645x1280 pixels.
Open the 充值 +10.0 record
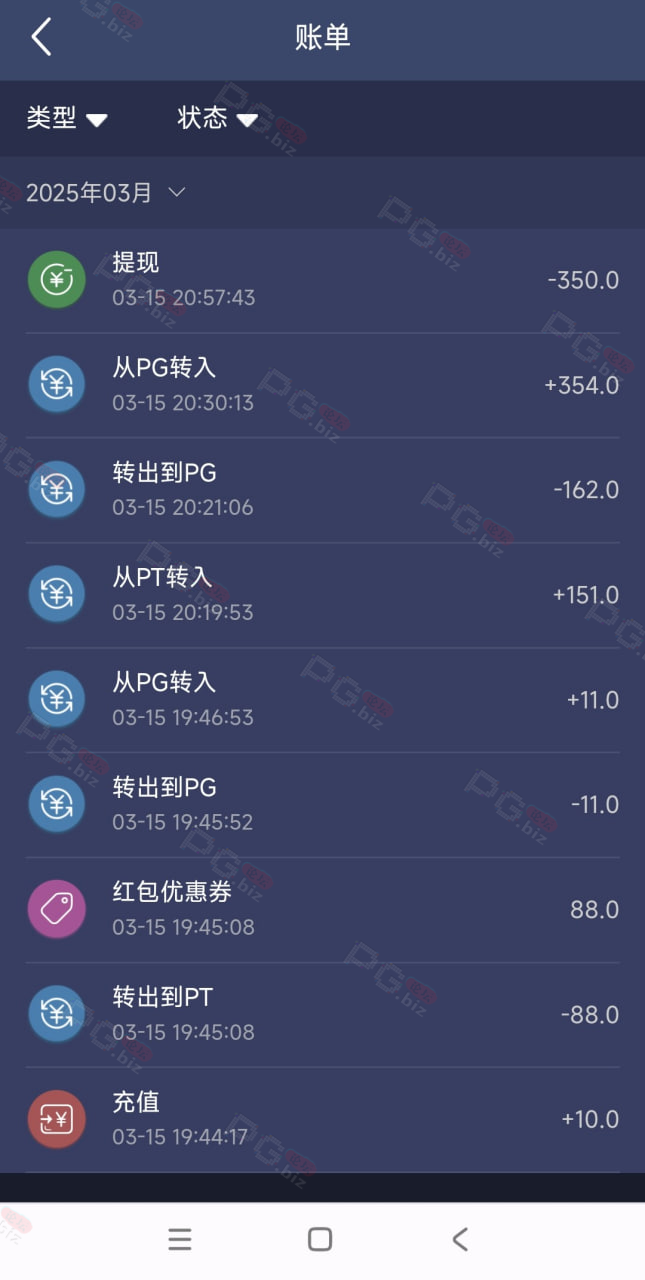[x=322, y=1120]
